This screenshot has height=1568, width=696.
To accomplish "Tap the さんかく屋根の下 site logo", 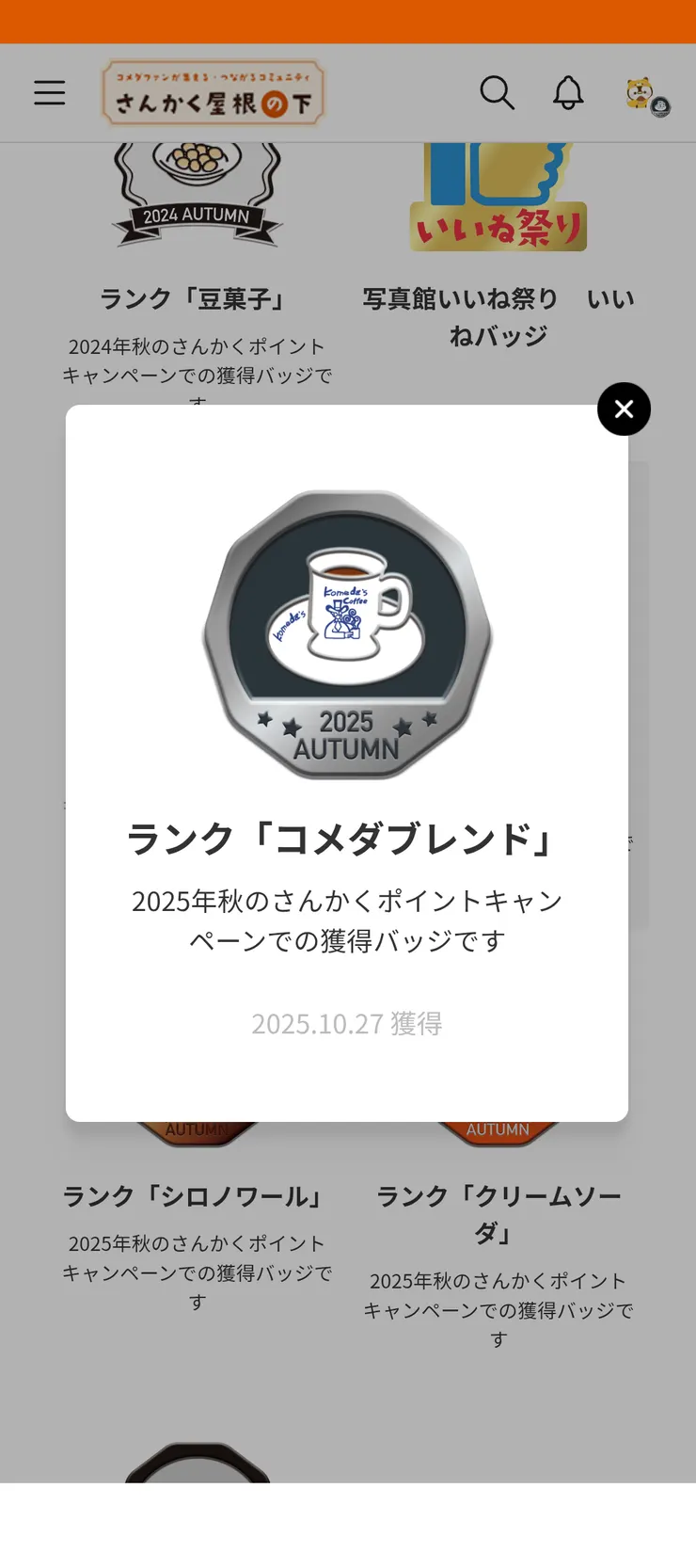I will pos(213,92).
